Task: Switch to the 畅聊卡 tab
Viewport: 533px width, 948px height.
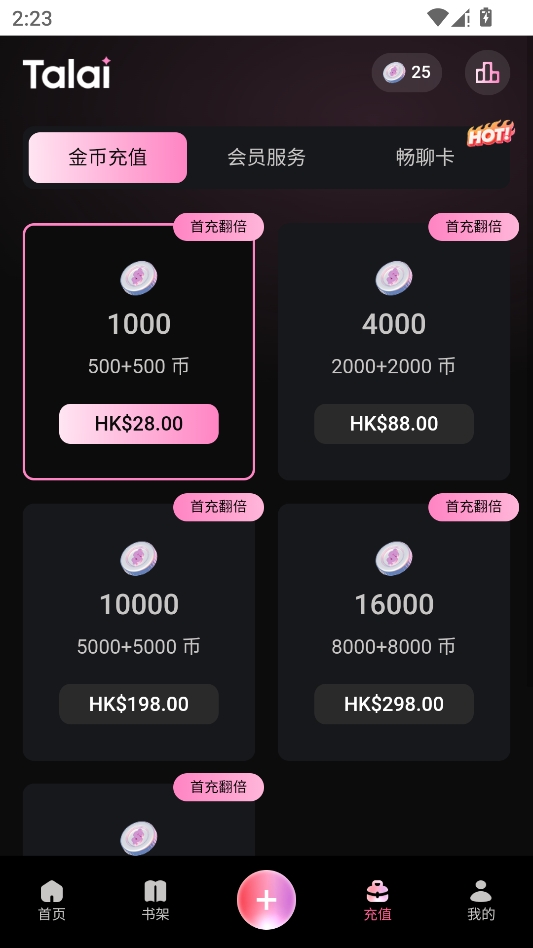Action: click(x=425, y=157)
